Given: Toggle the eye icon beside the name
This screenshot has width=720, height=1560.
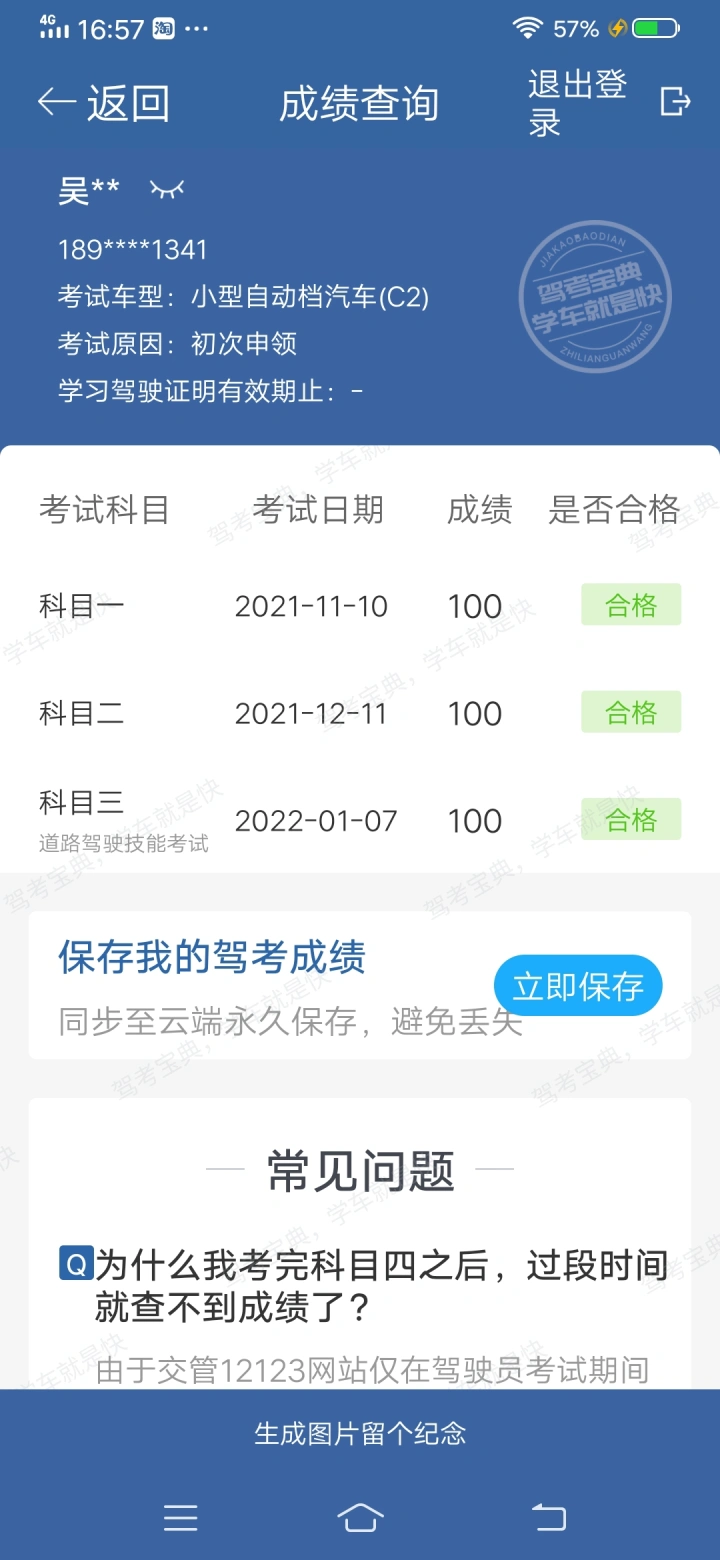Looking at the screenshot, I should tap(167, 188).
